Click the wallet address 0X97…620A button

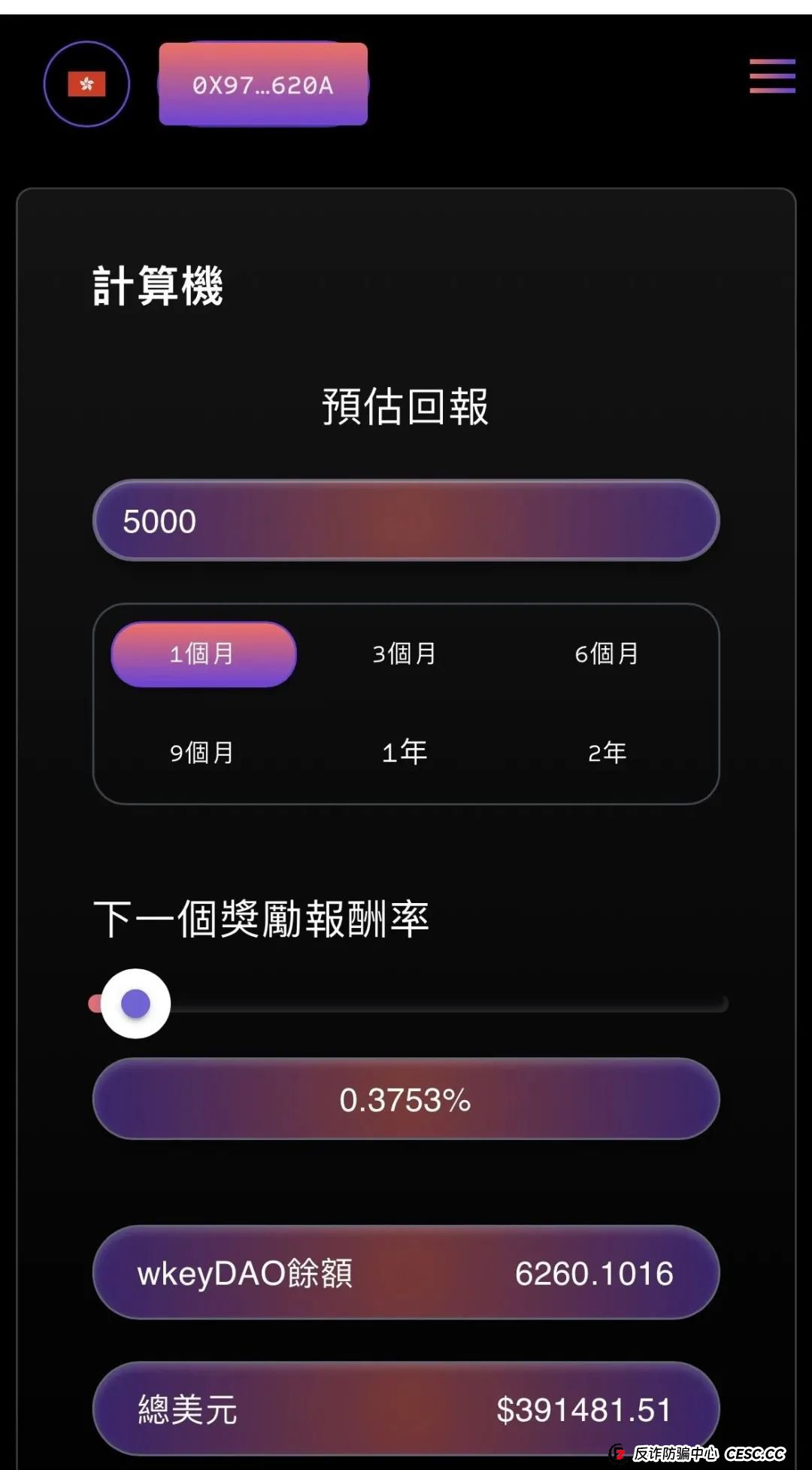click(x=263, y=85)
